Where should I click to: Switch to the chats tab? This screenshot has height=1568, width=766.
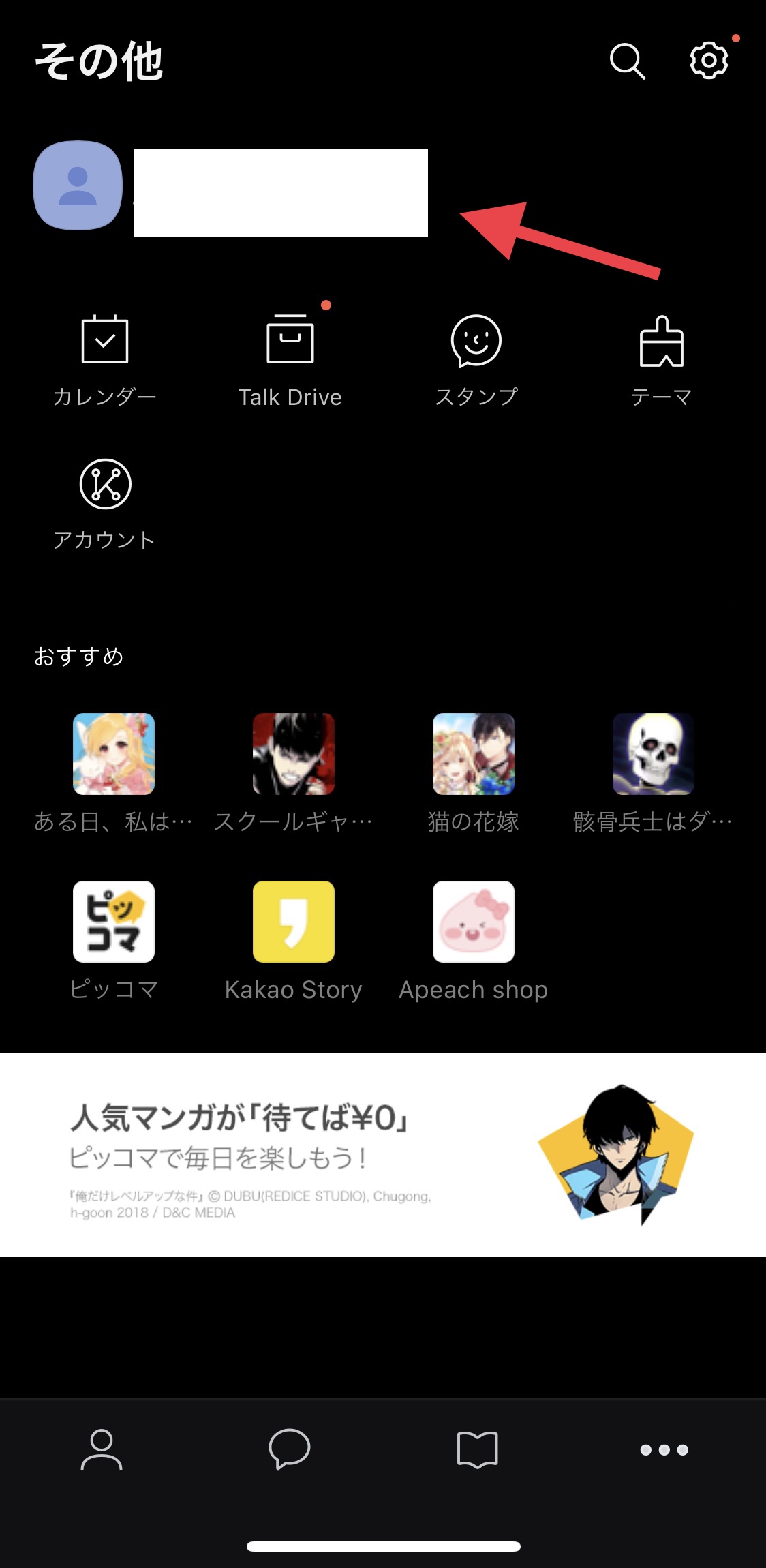(290, 1449)
